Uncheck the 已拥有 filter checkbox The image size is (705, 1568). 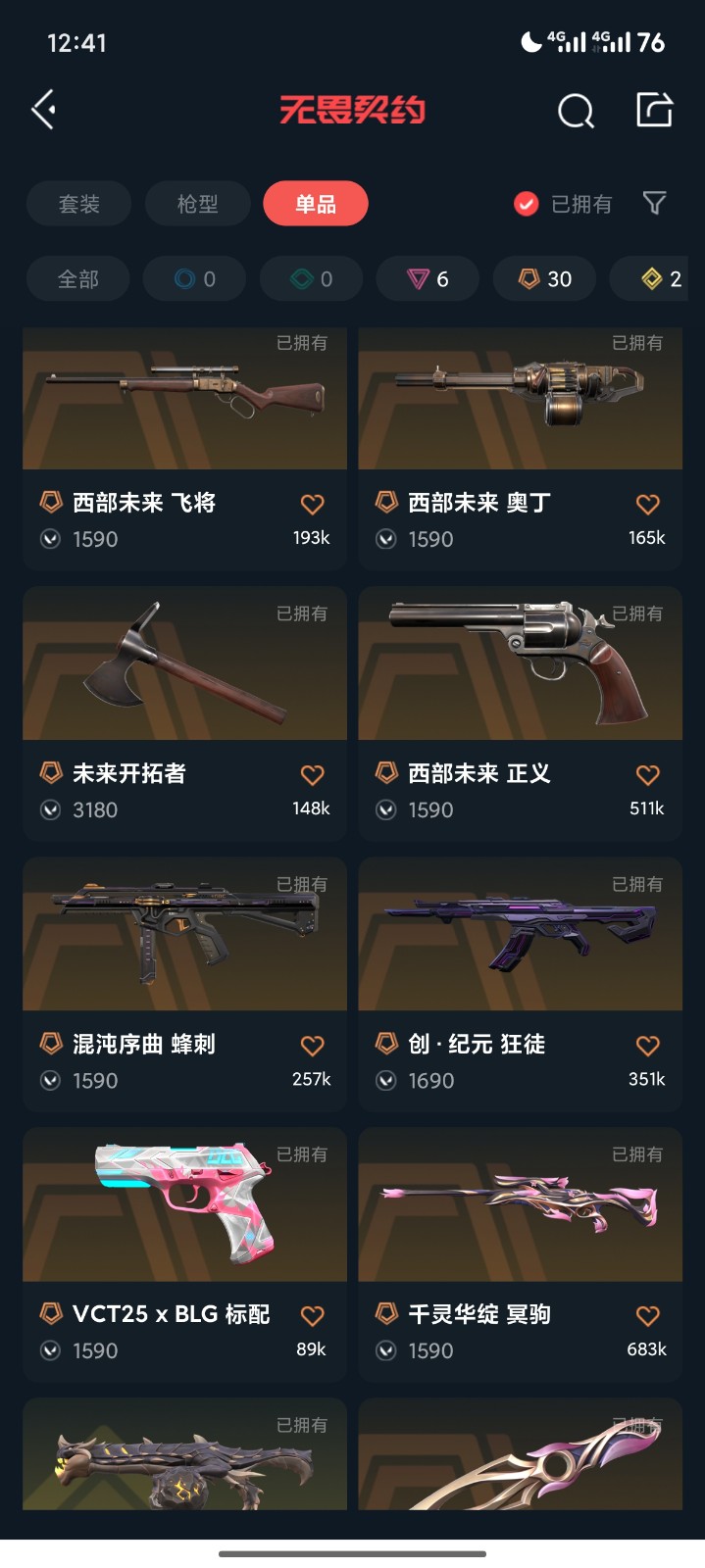coord(527,204)
